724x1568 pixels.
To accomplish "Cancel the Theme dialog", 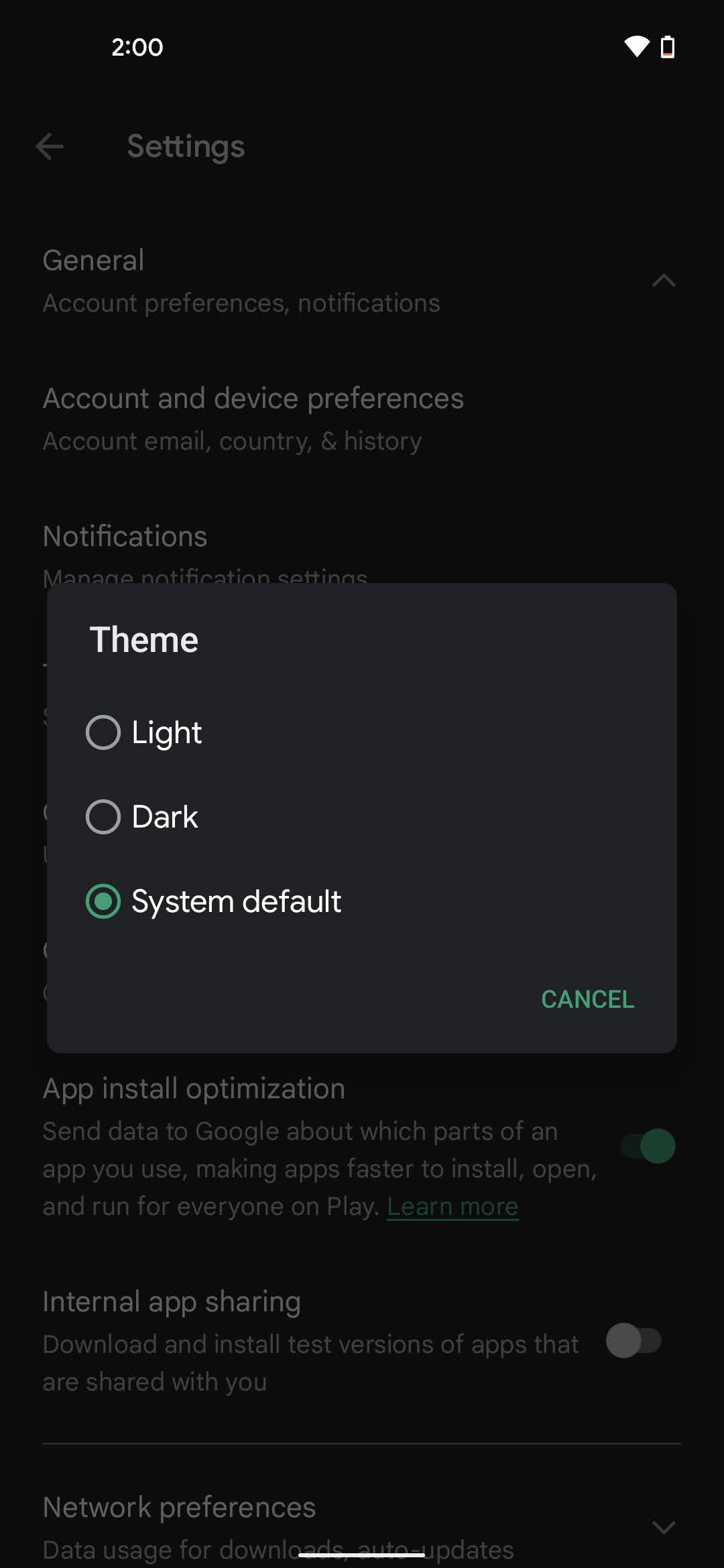I will [x=587, y=999].
